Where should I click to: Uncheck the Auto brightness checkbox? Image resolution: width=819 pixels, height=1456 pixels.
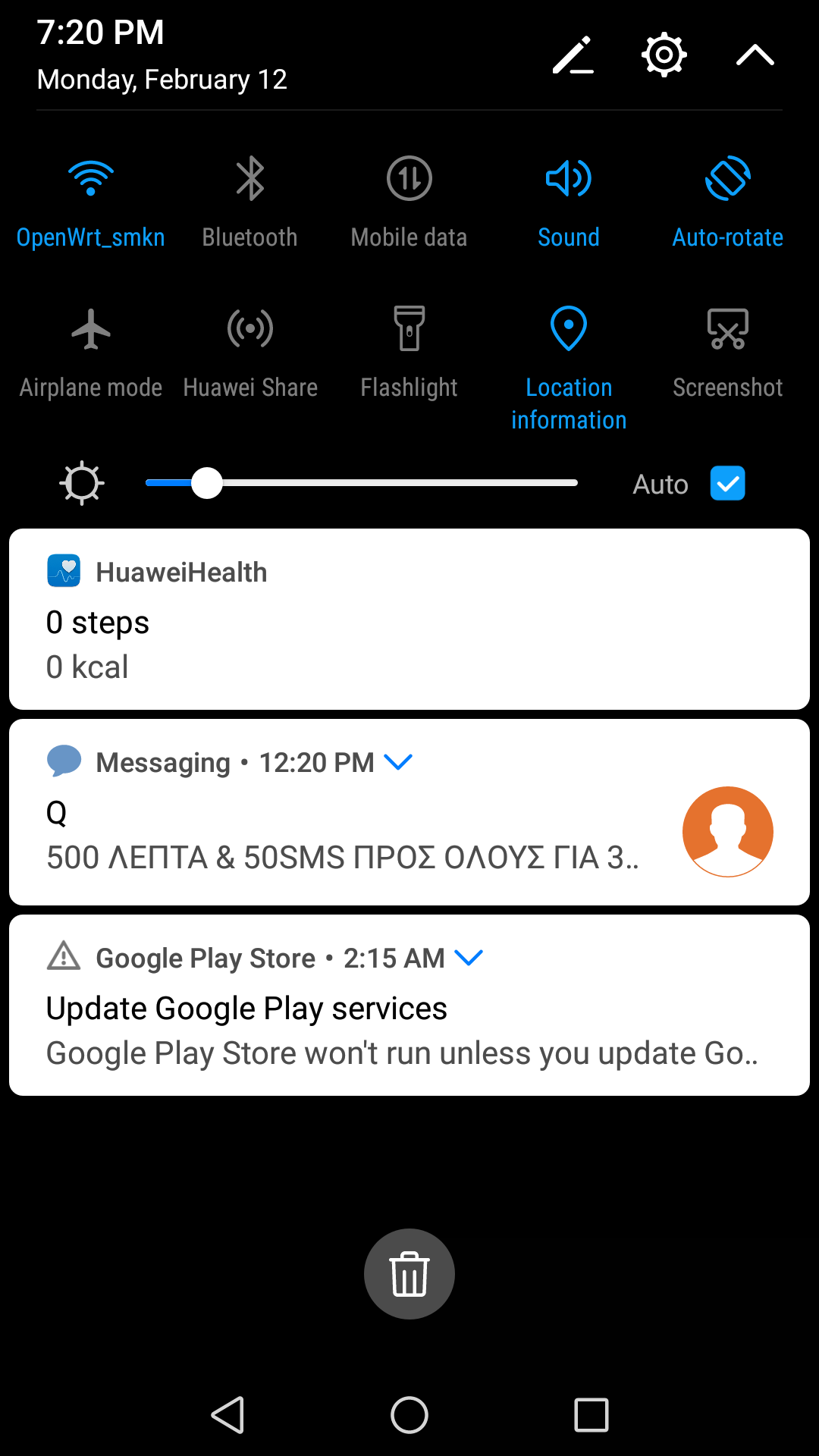coord(728,484)
